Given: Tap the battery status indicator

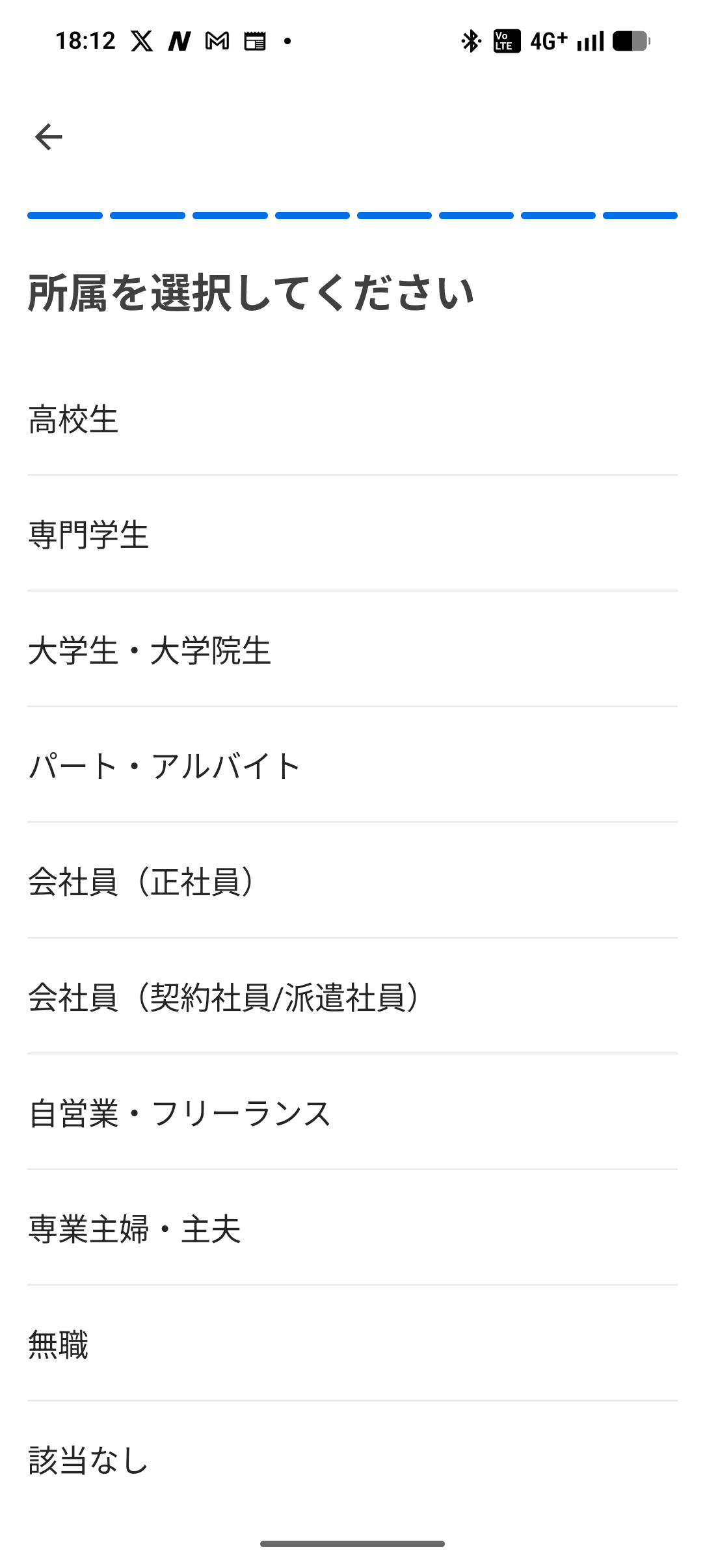Looking at the screenshot, I should (630, 40).
